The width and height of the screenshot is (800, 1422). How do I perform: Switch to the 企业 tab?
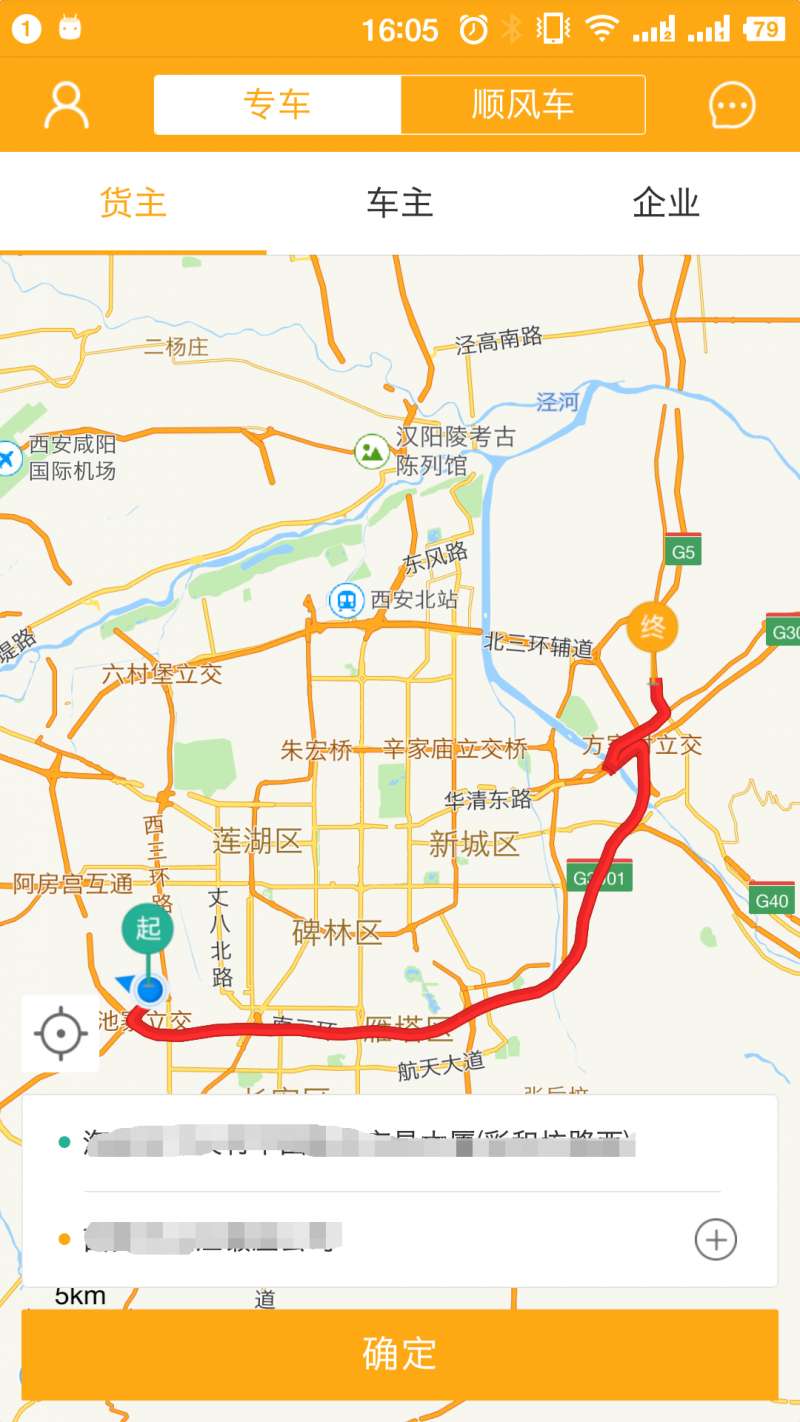tap(666, 203)
